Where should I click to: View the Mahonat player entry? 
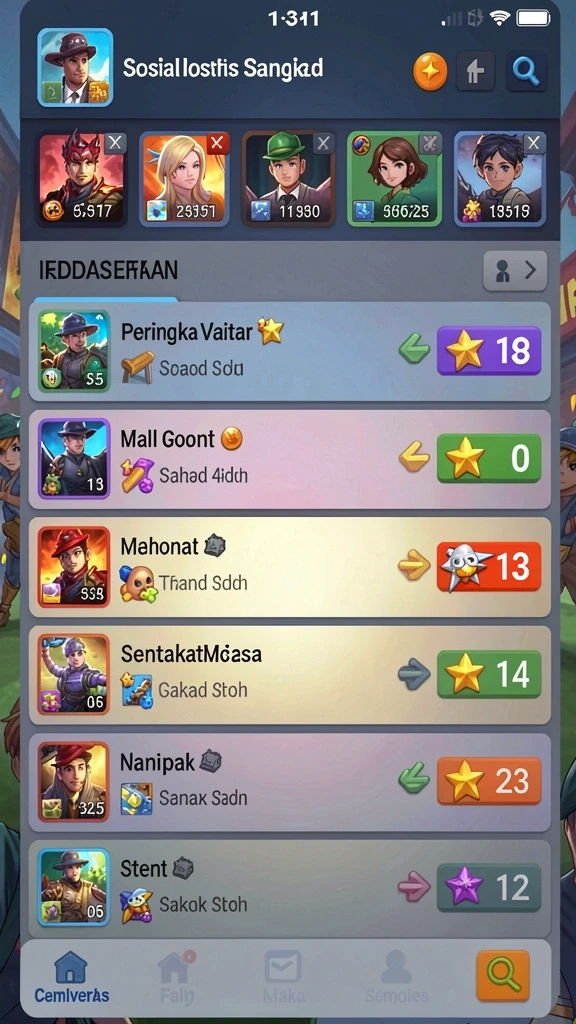coord(289,567)
